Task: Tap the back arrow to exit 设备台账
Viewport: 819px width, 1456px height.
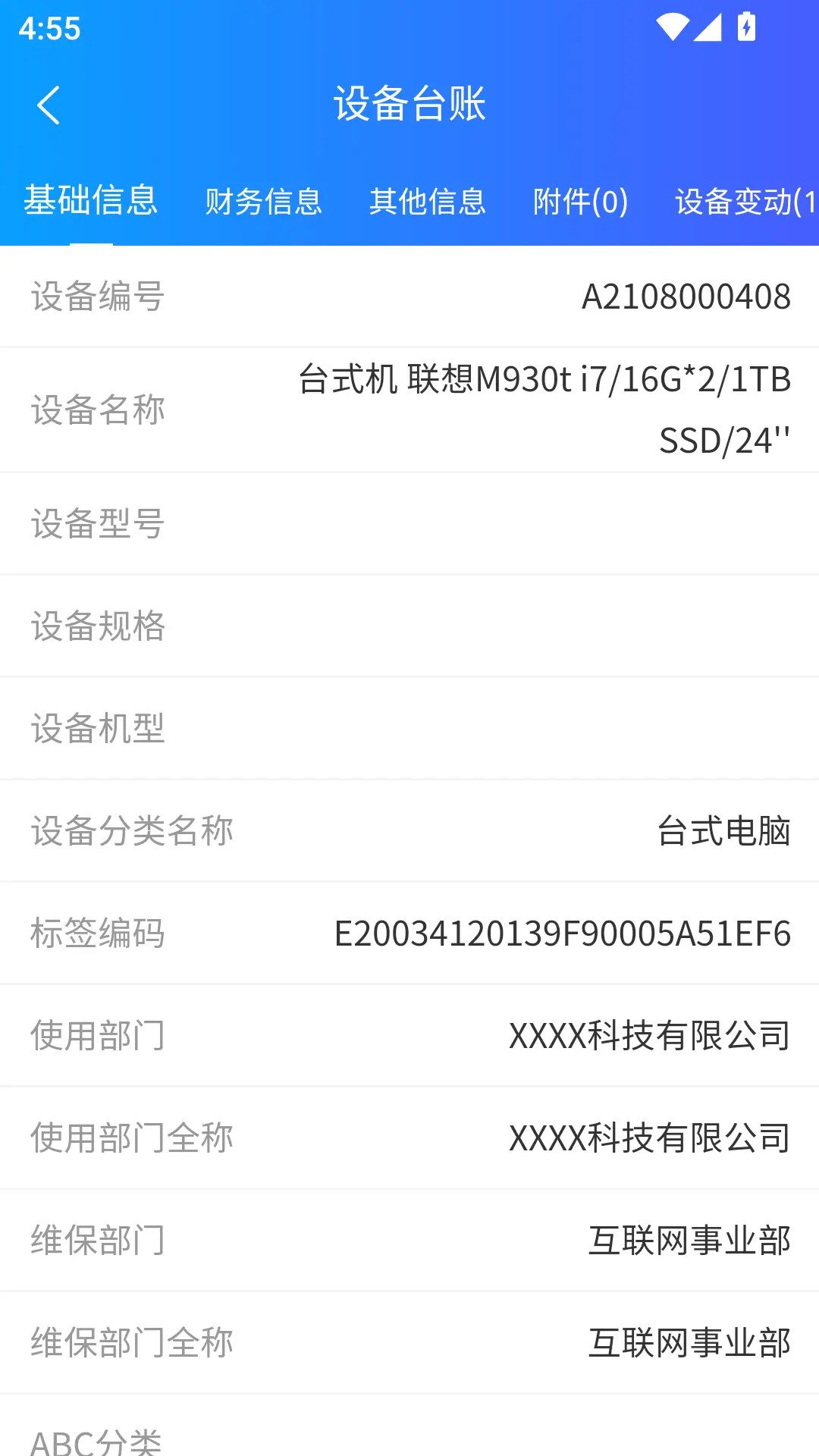Action: tap(49, 104)
